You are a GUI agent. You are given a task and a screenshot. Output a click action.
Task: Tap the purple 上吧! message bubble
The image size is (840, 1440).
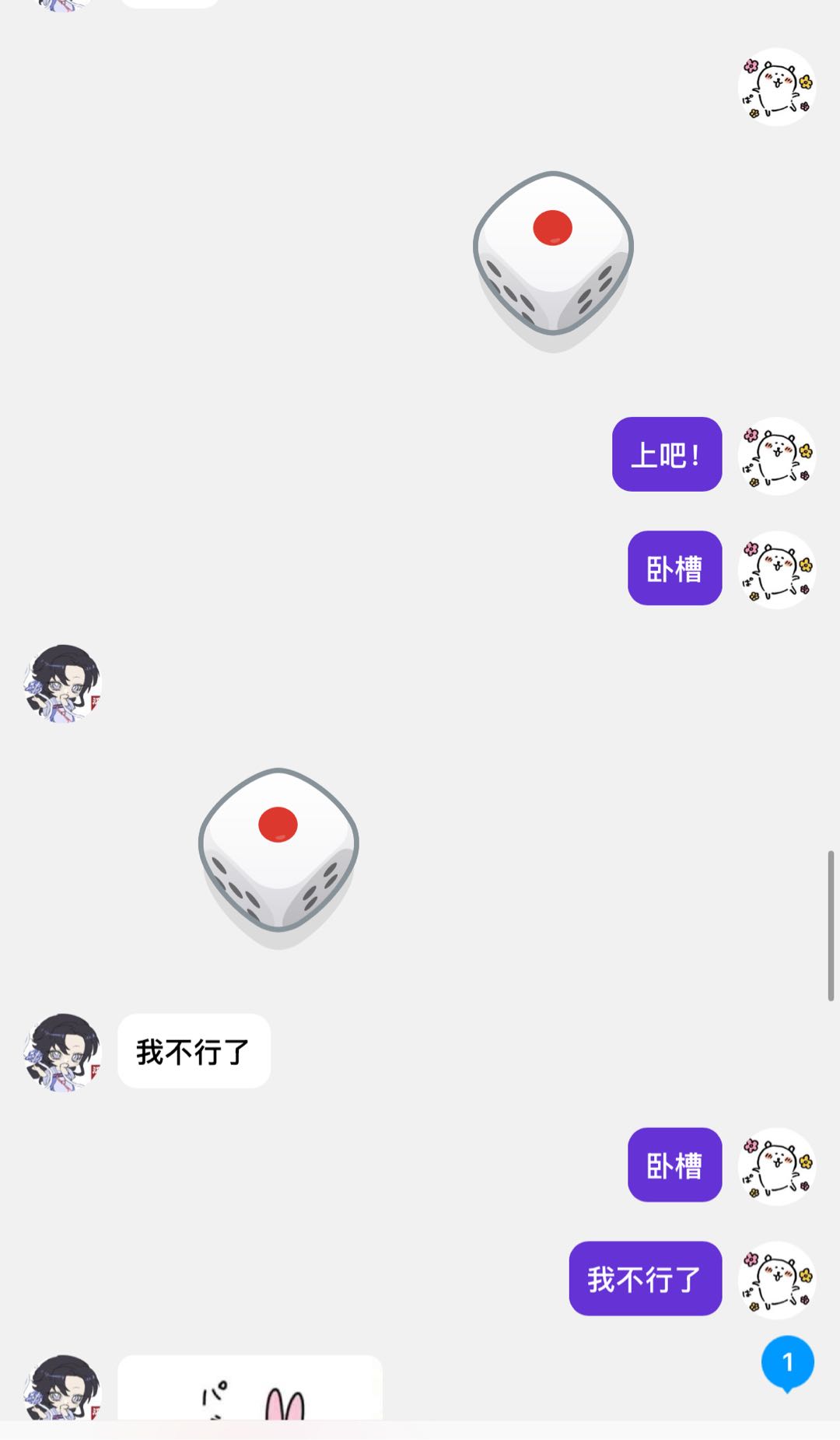667,454
